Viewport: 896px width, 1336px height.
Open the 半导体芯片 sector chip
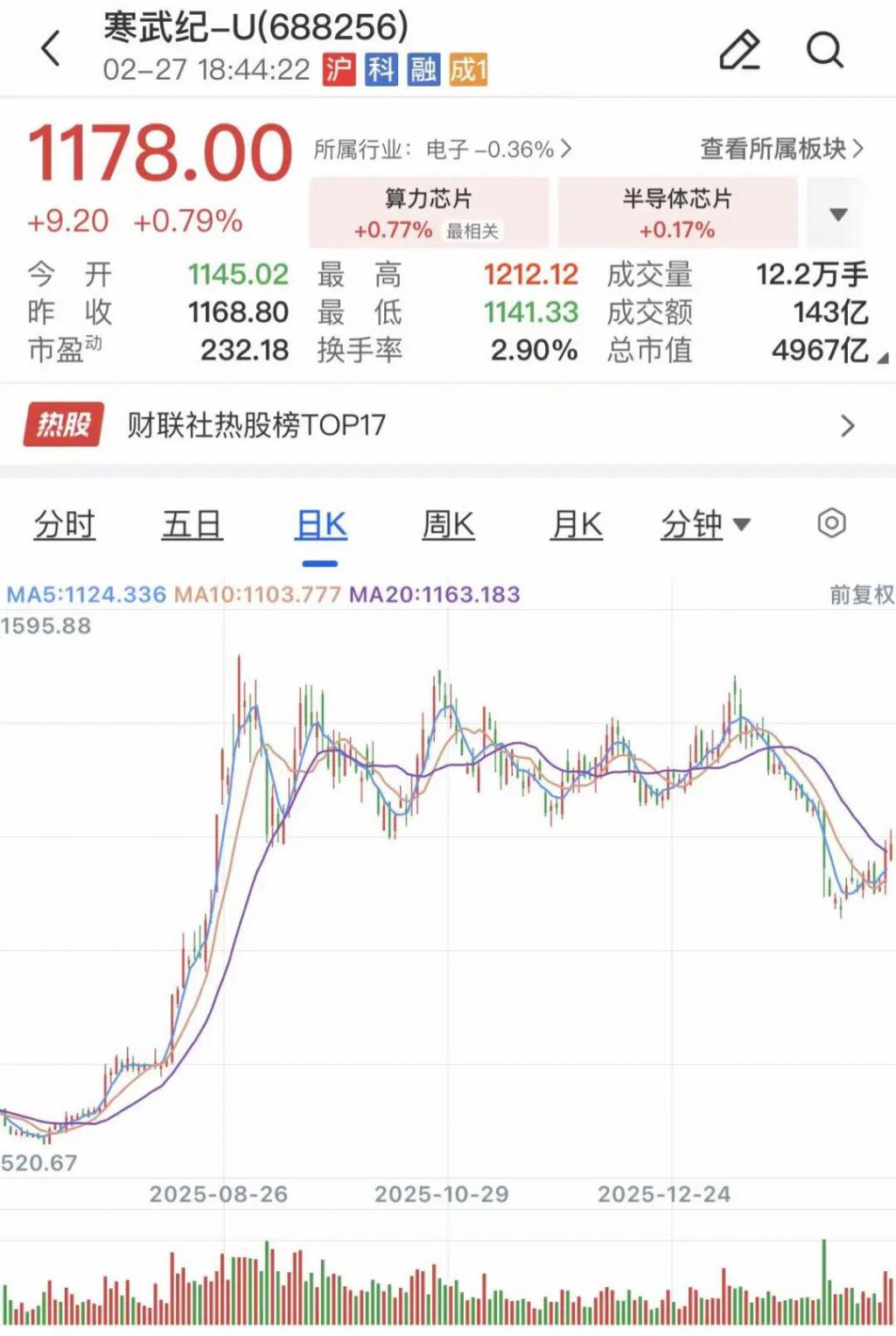[677, 213]
